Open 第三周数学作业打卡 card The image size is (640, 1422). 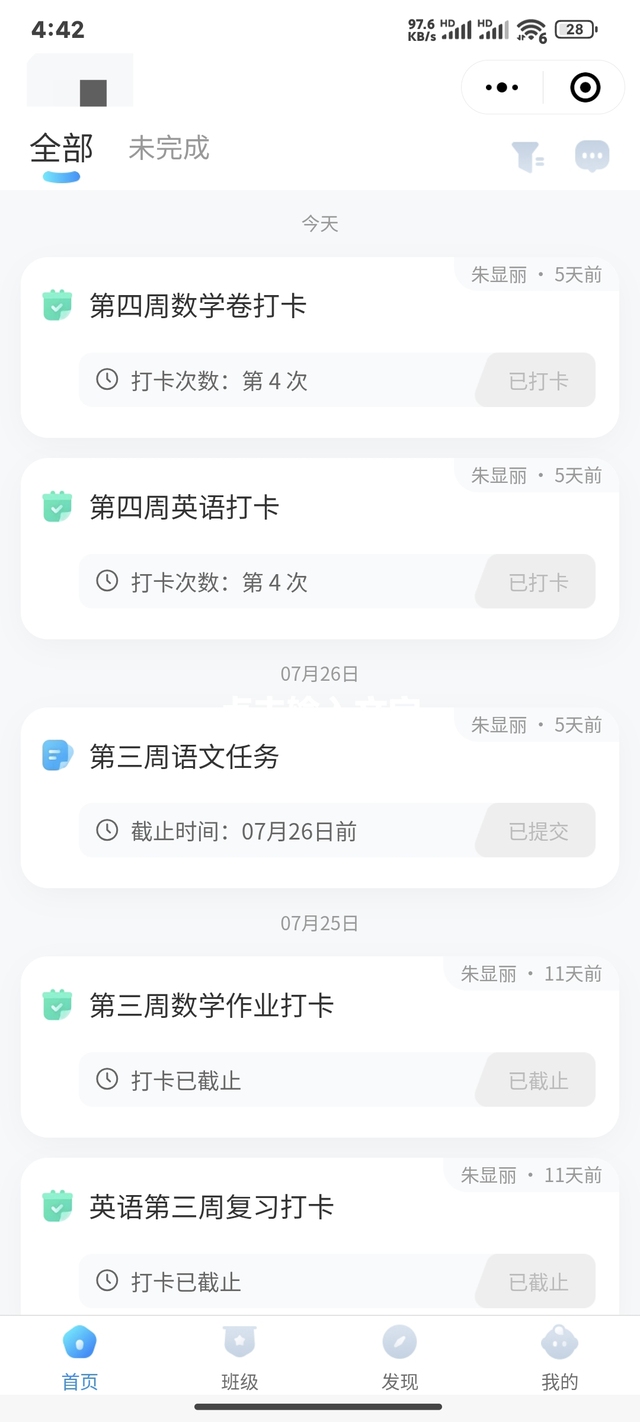click(x=320, y=1046)
